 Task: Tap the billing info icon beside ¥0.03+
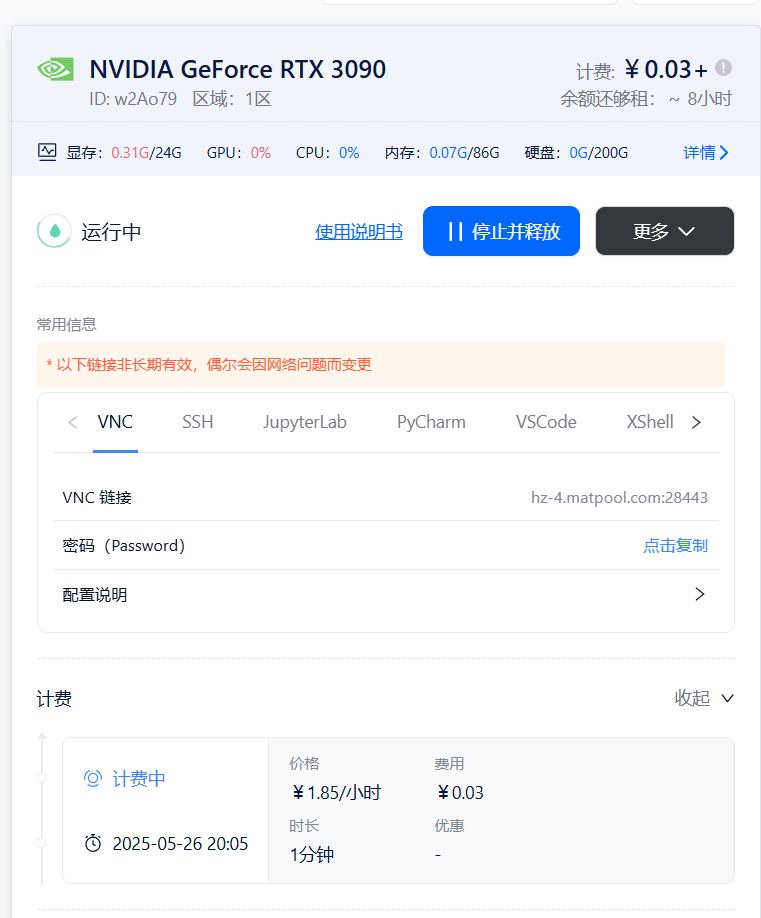[x=724, y=68]
